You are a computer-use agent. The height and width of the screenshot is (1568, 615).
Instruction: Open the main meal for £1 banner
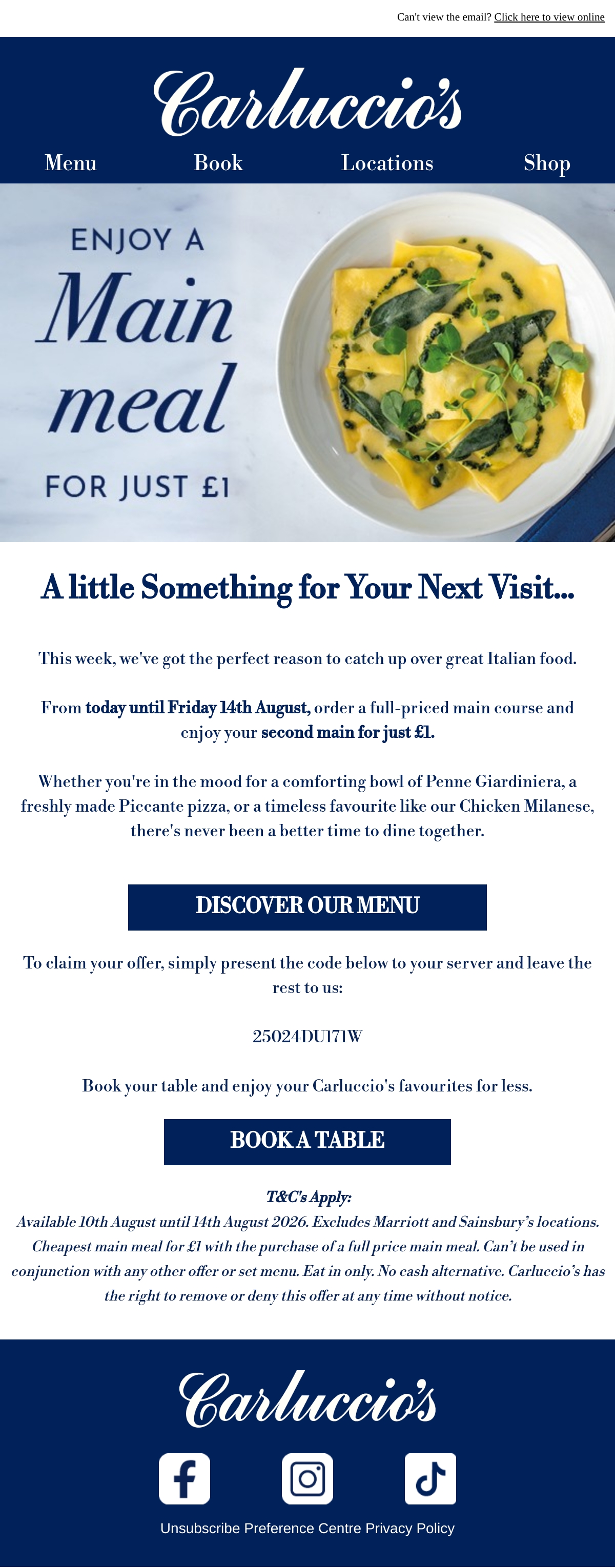click(307, 363)
